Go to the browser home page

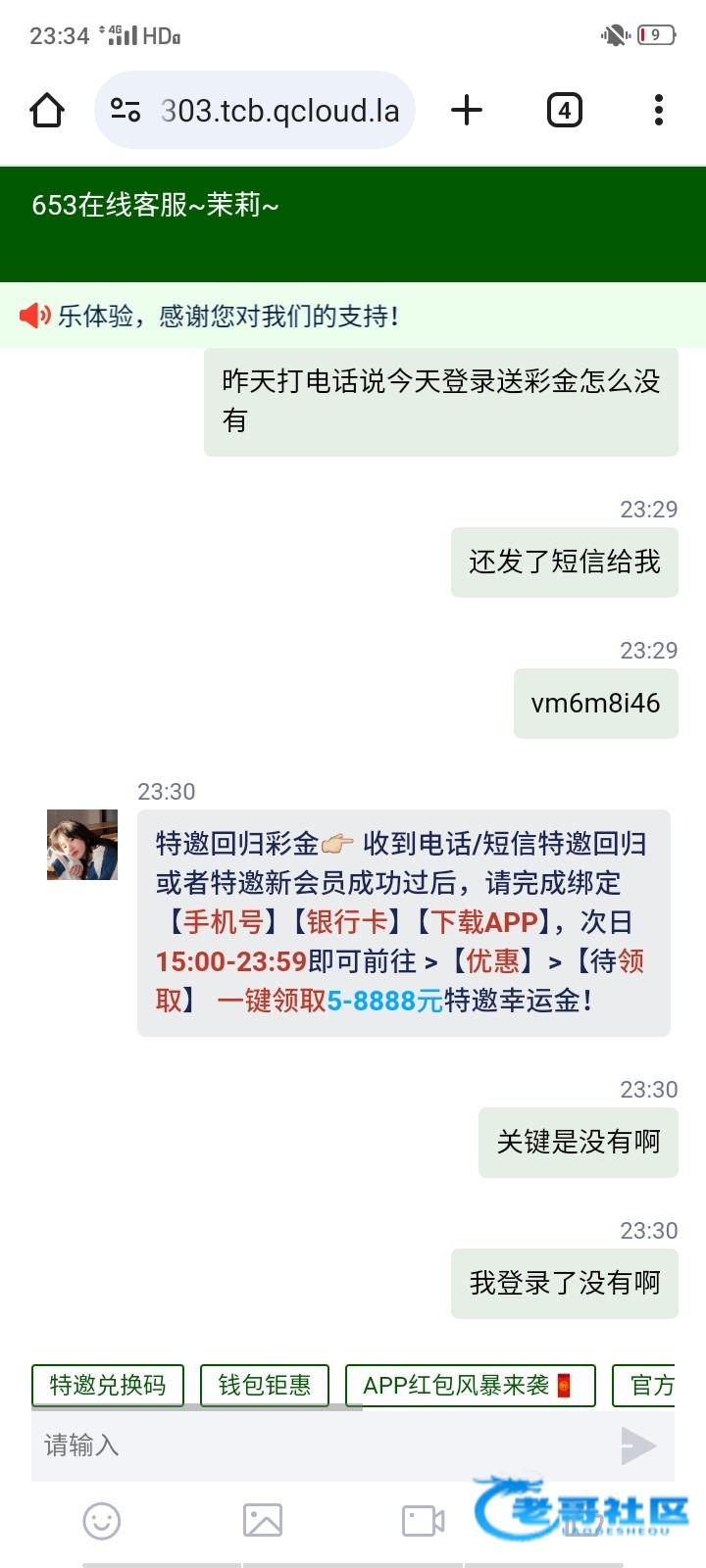tap(47, 110)
